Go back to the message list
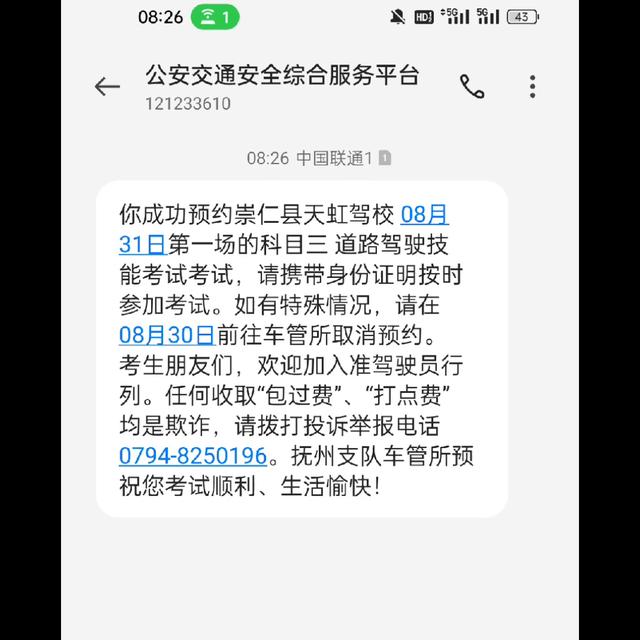The height and width of the screenshot is (640, 640). [107, 87]
